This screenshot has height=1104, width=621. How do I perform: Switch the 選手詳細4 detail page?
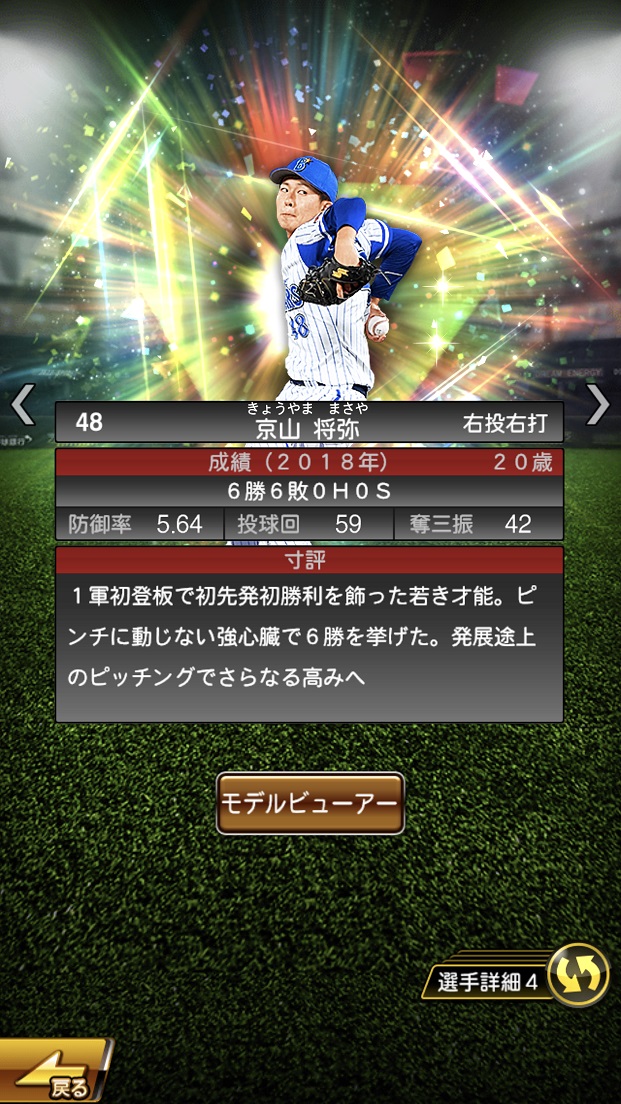578,974
